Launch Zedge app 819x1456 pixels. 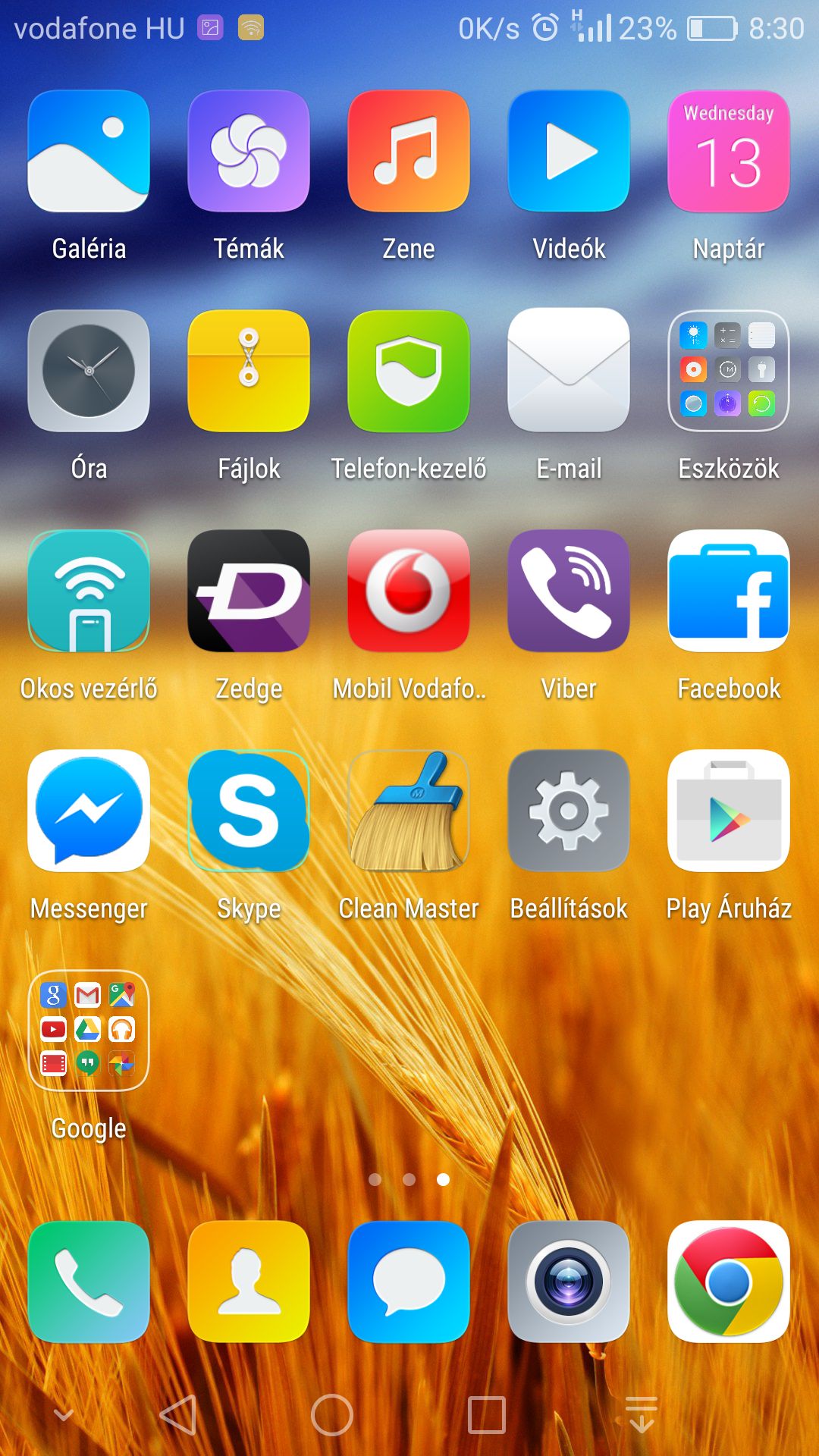[x=249, y=591]
